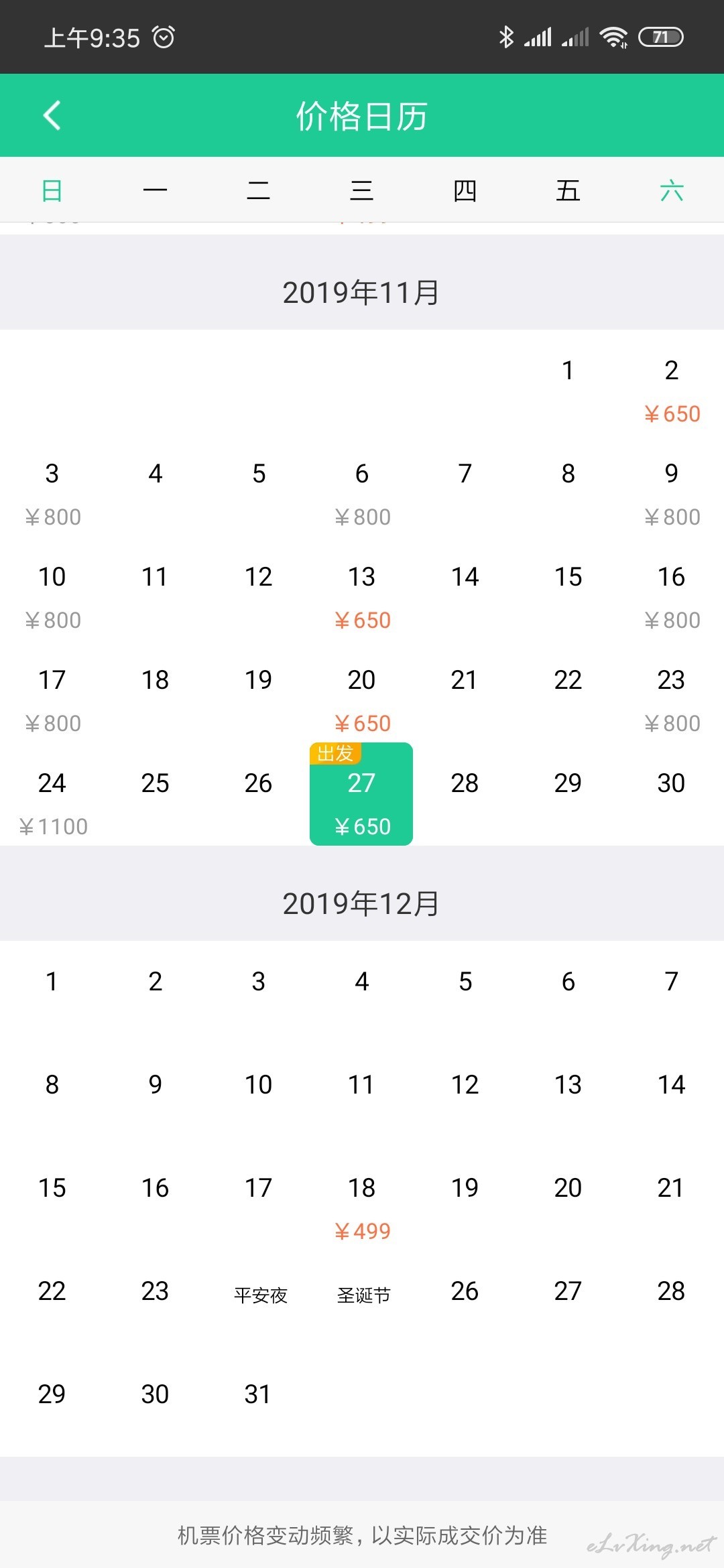The width and height of the screenshot is (724, 1568).
Task: Select November 30
Action: [x=671, y=783]
